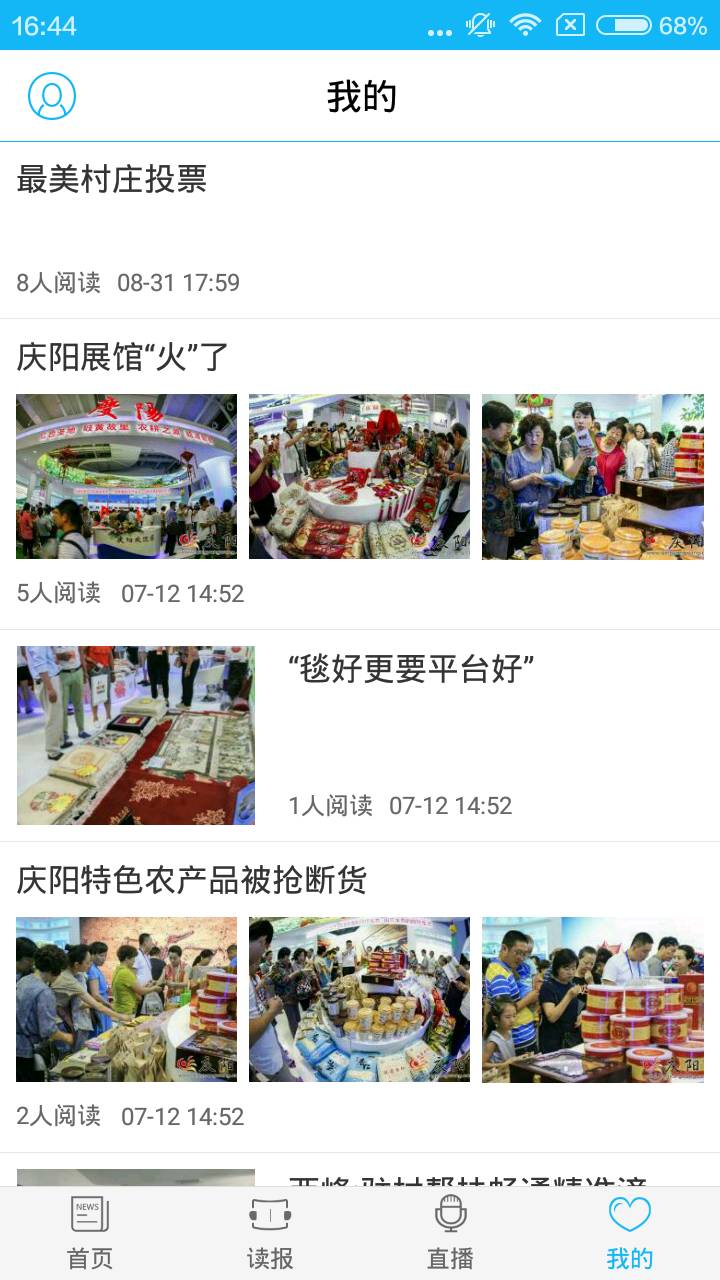Viewport: 720px width, 1280px height.
Task: Open the user profile icon
Action: click(x=52, y=96)
